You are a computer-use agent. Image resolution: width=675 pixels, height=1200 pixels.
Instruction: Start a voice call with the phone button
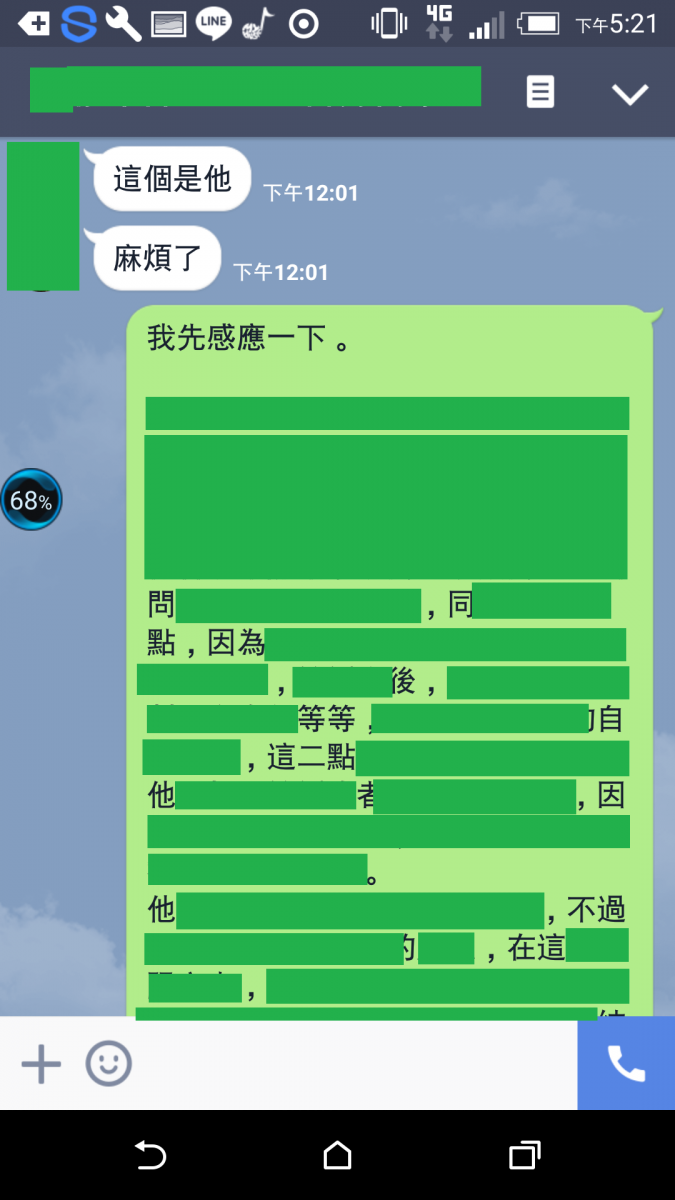(626, 1063)
